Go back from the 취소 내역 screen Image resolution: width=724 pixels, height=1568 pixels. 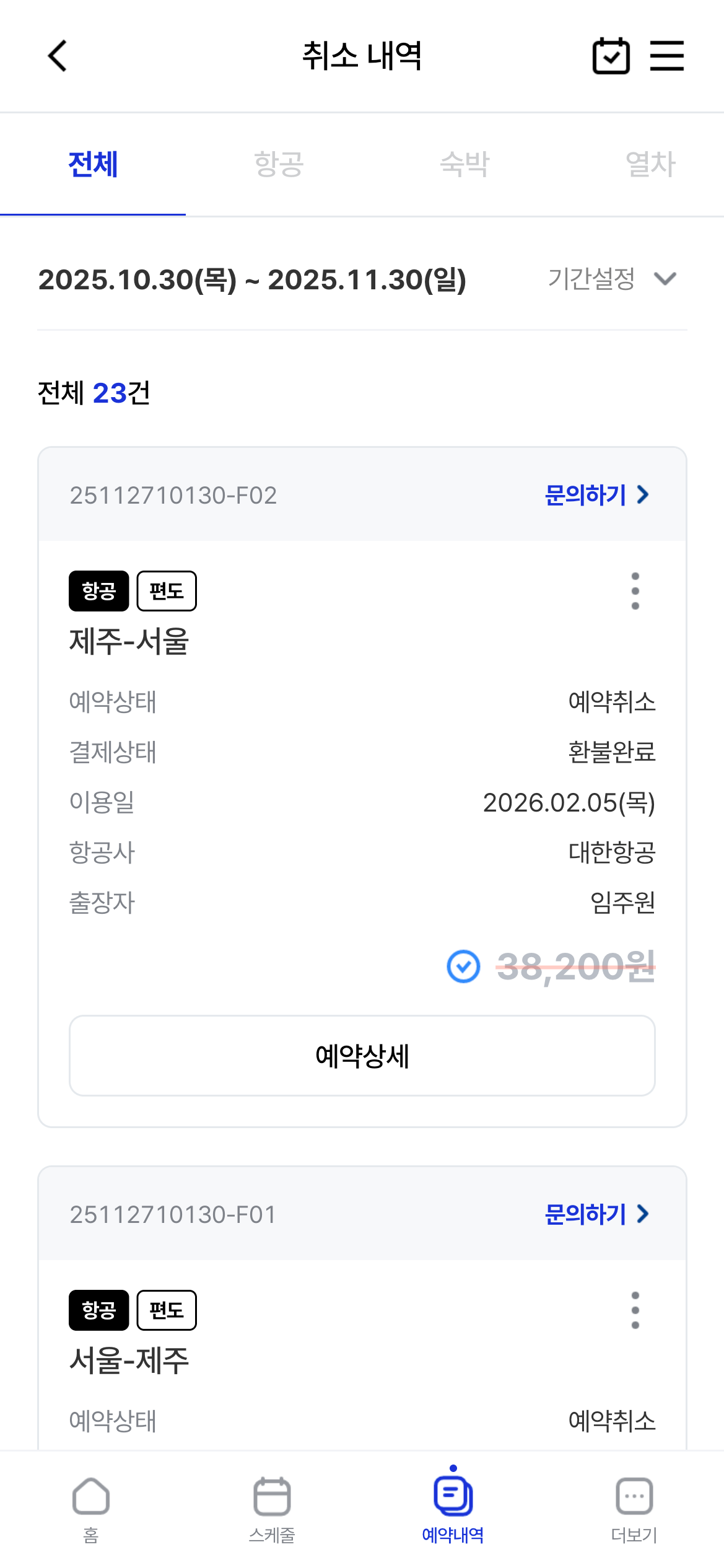[x=57, y=56]
